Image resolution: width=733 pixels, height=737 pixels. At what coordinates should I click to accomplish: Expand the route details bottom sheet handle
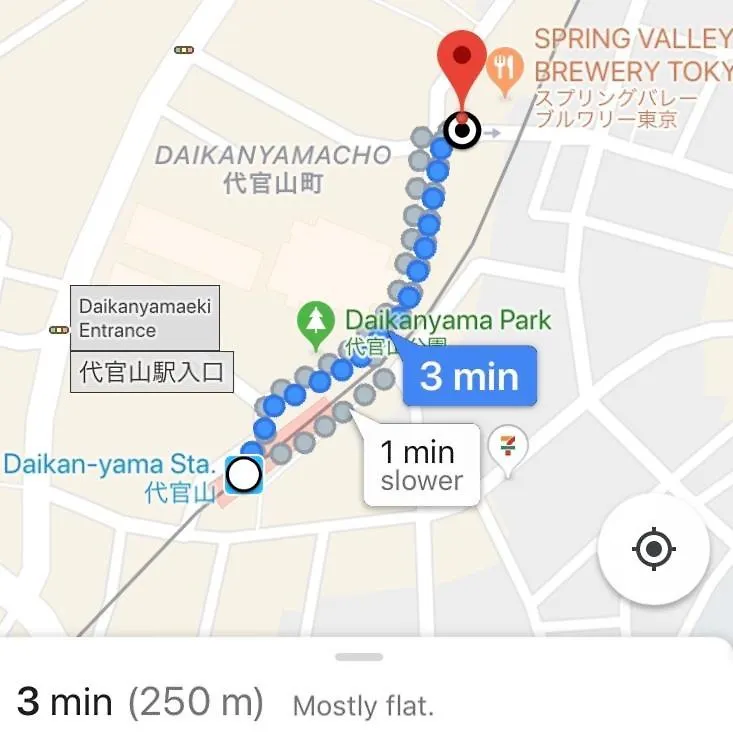[359, 657]
